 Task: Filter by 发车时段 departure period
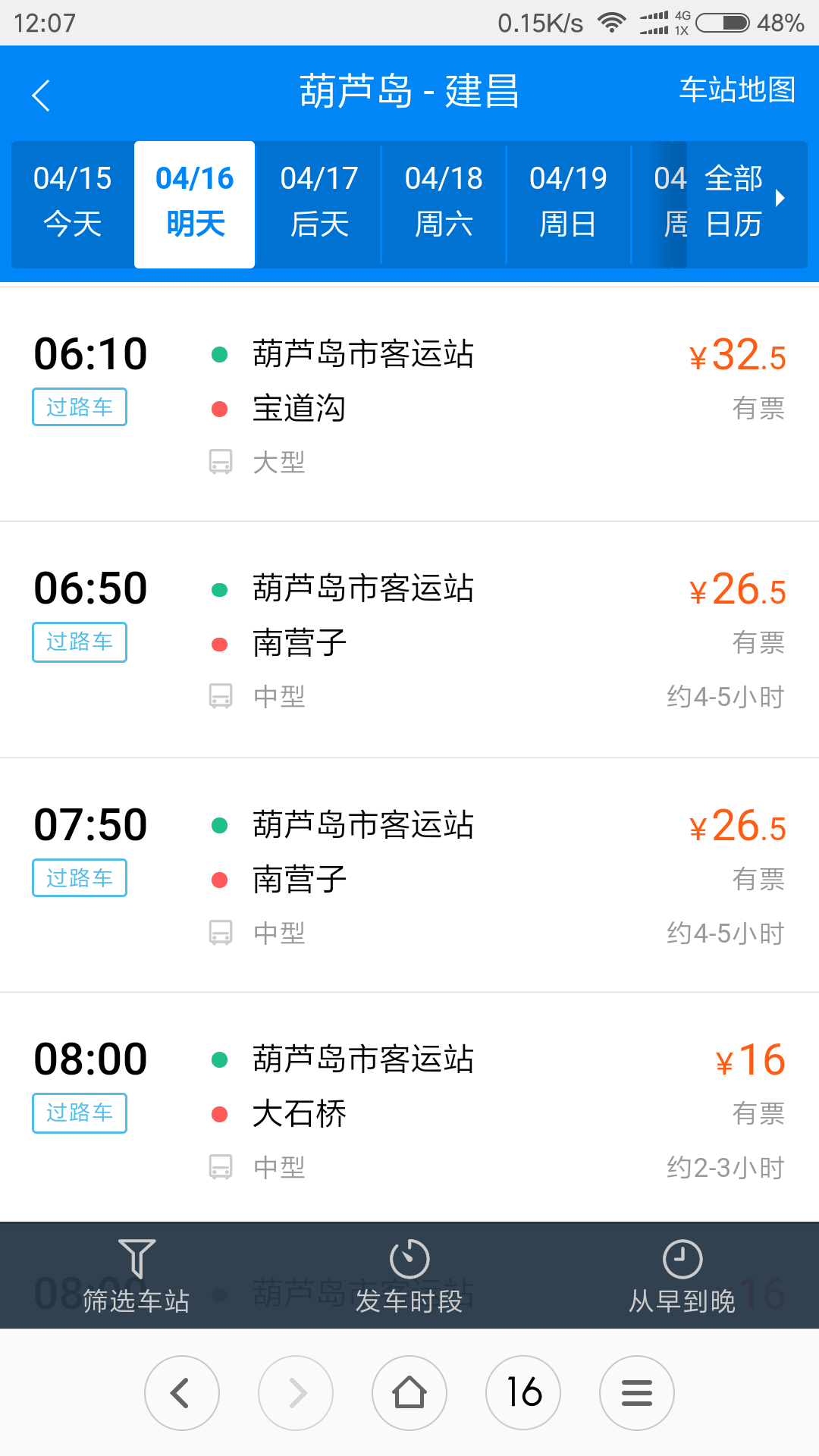pos(409,1277)
